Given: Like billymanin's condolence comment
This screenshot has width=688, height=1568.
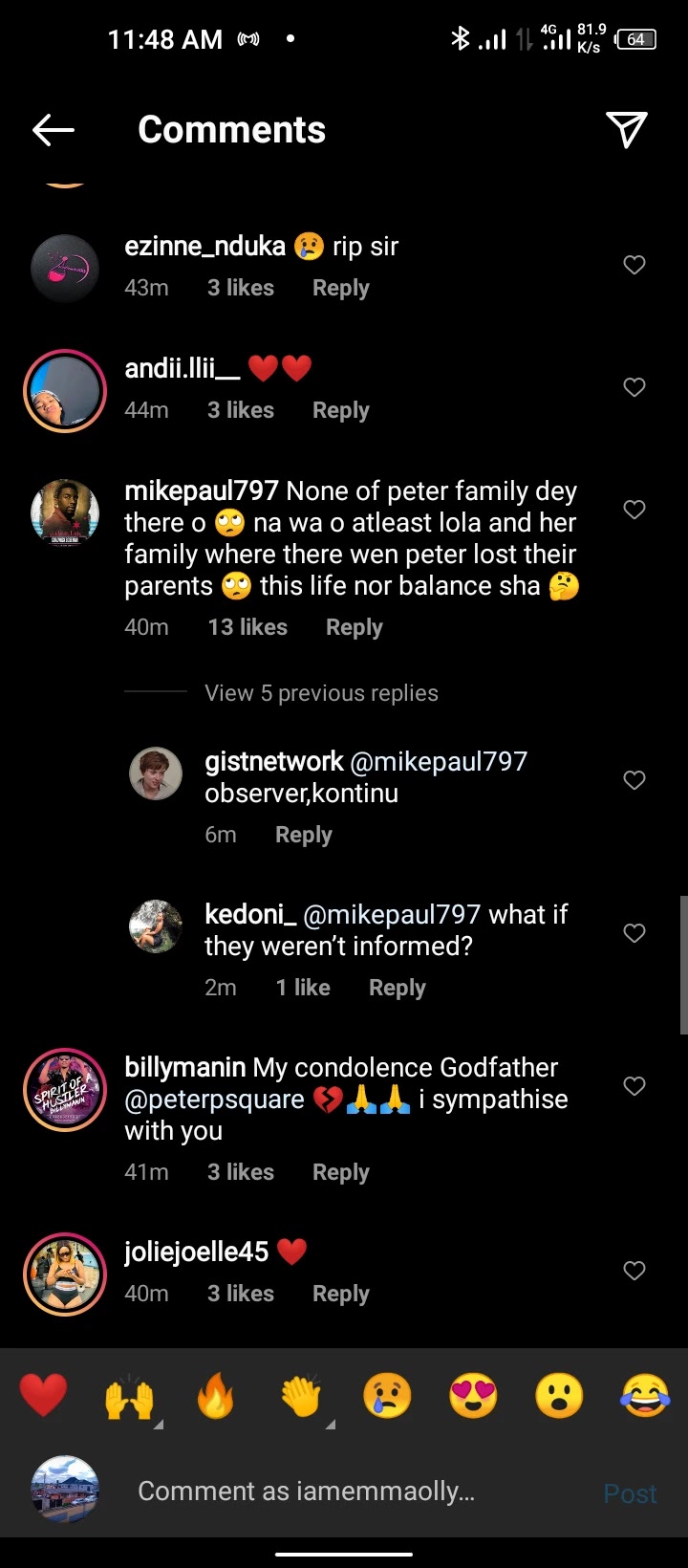Looking at the screenshot, I should tap(634, 1086).
